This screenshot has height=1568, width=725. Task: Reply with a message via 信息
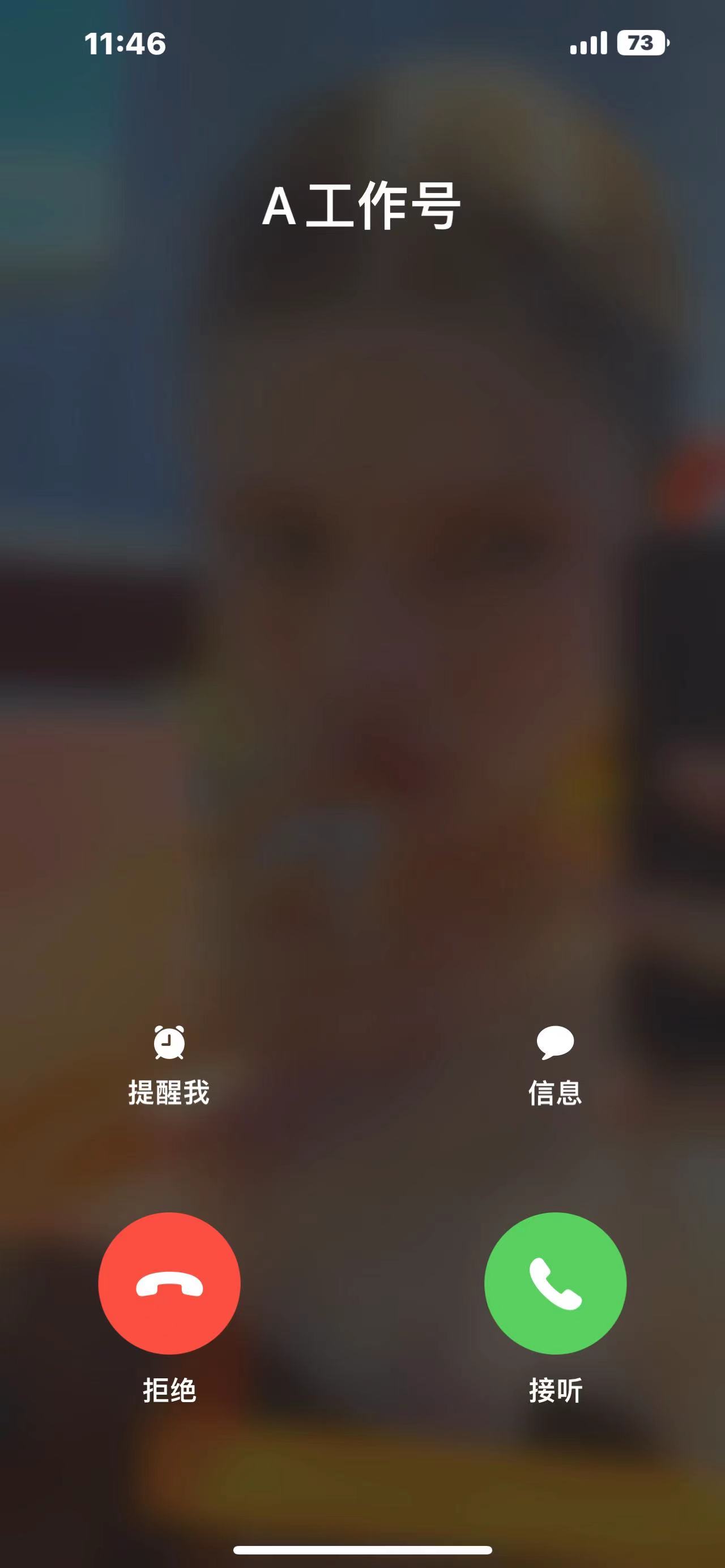[x=555, y=1065]
